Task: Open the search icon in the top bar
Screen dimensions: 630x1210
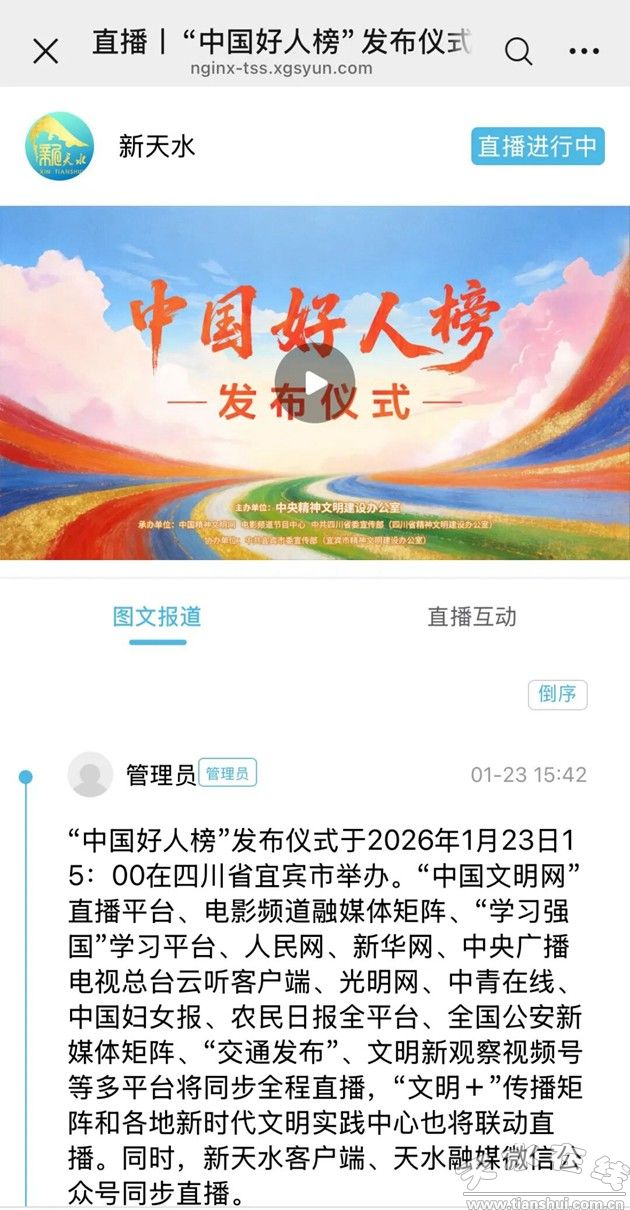Action: [518, 50]
